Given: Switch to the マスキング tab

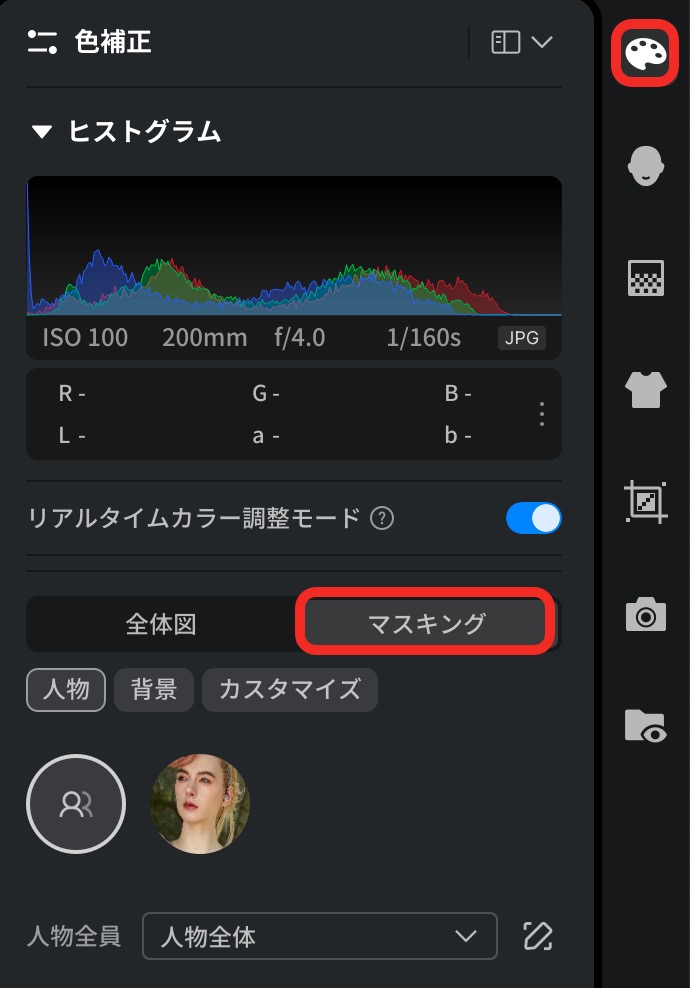Looking at the screenshot, I should [426, 624].
